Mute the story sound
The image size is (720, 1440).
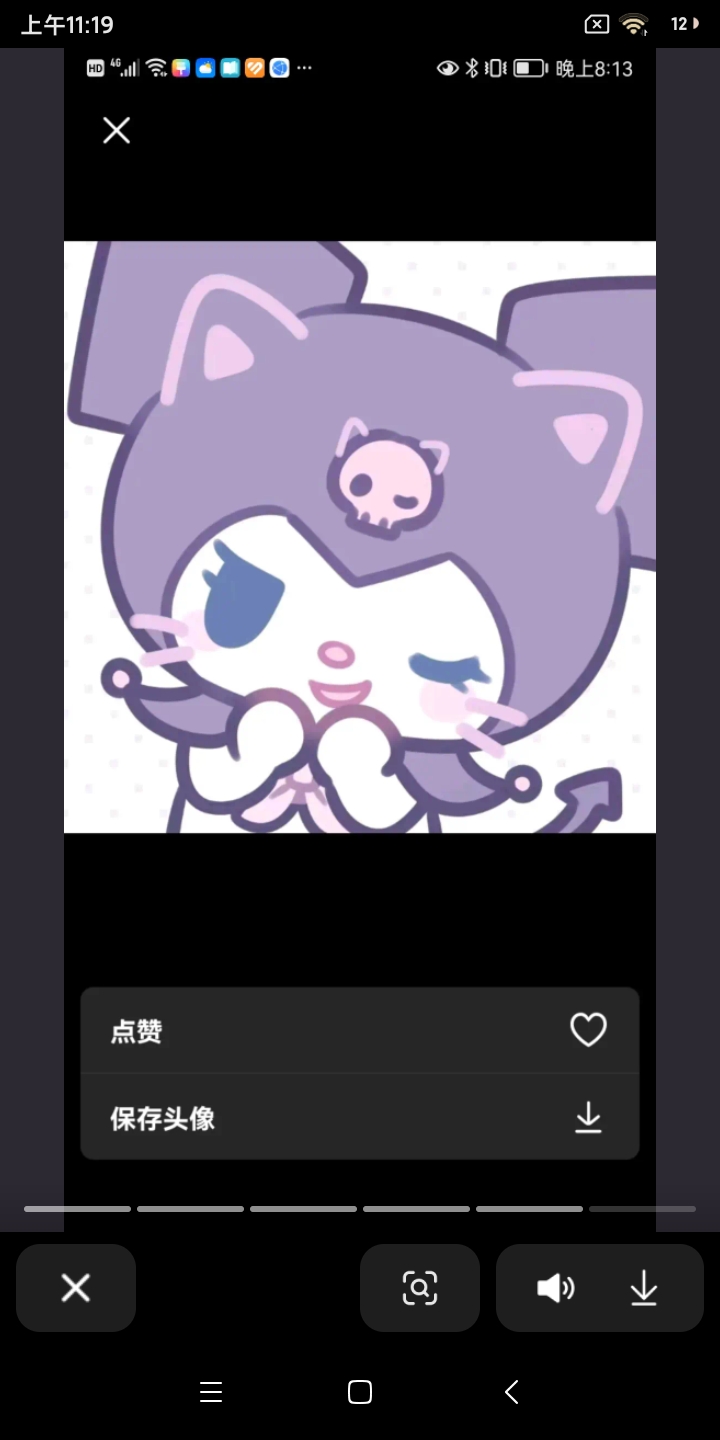555,1288
